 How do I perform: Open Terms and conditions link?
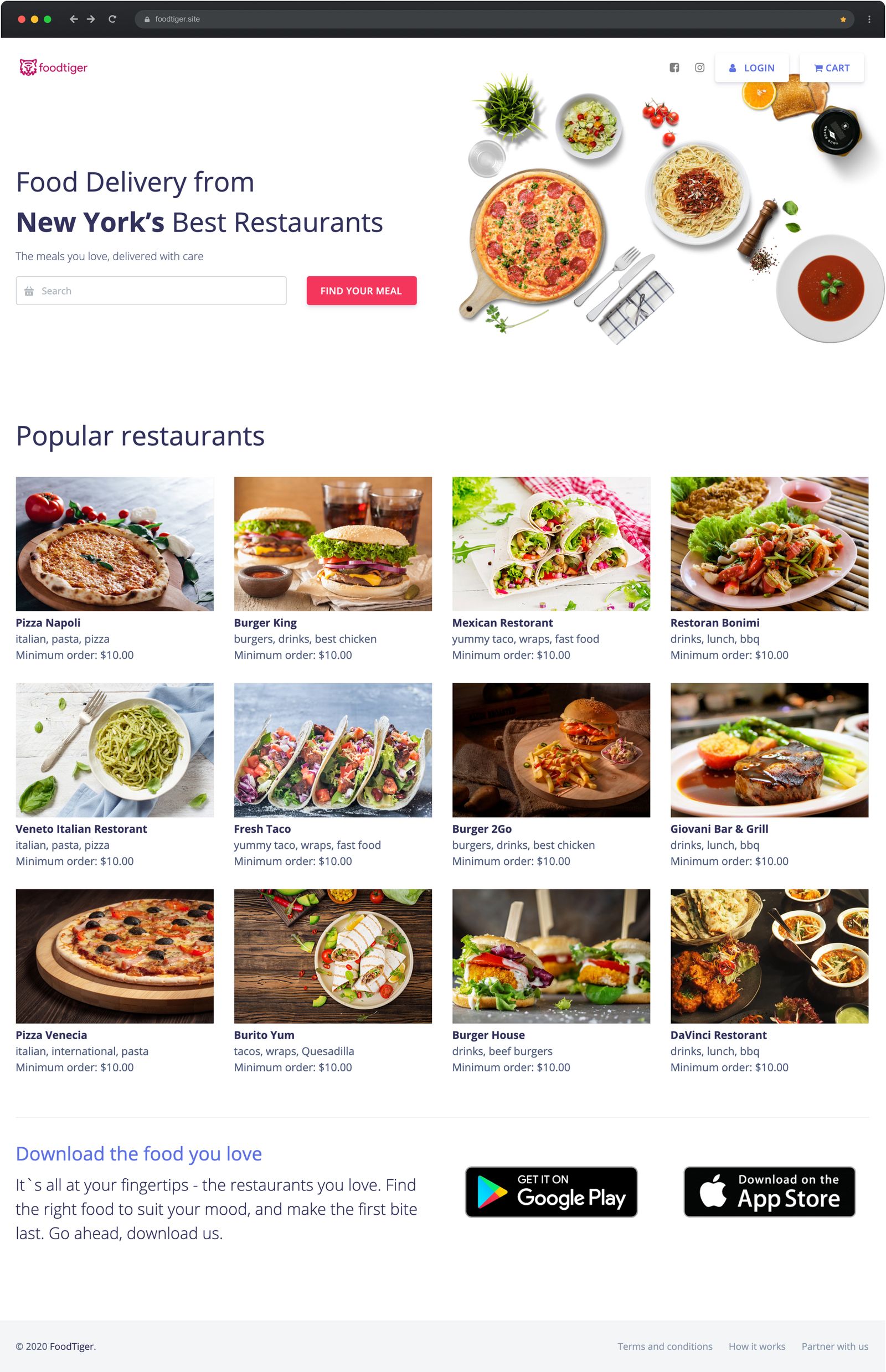pos(664,1346)
